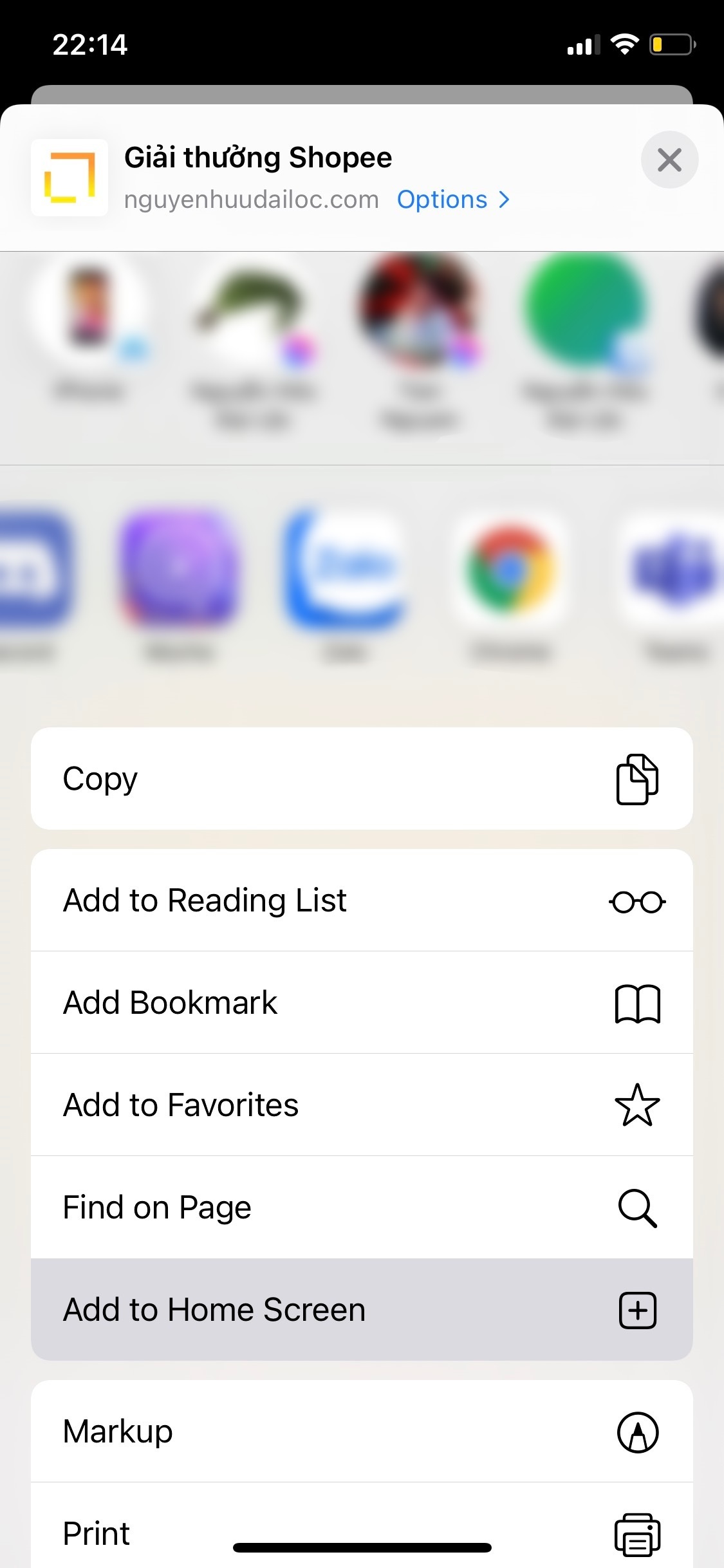Add this page to Favorites
Image resolution: width=724 pixels, height=1568 pixels.
(362, 1105)
